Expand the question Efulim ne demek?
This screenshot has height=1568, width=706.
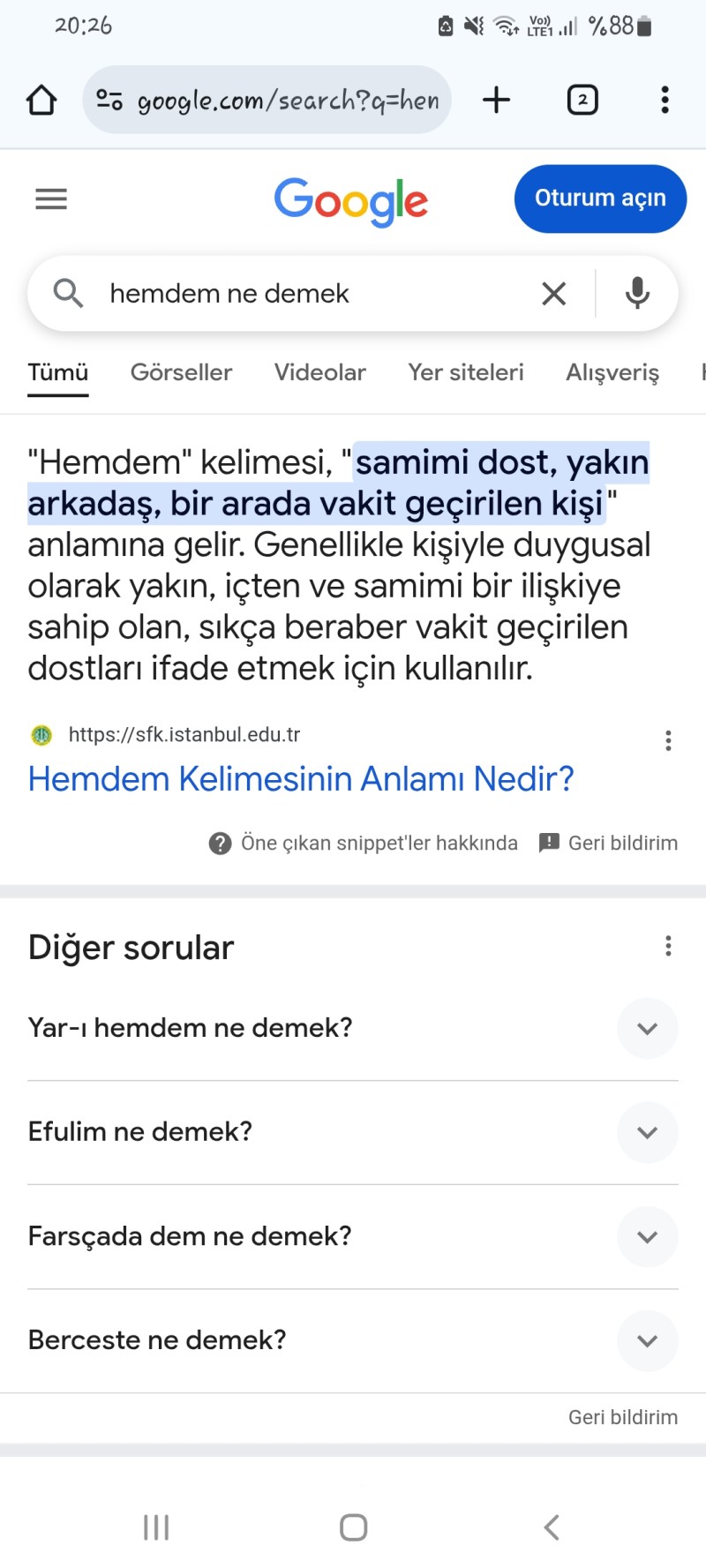[x=647, y=1132]
